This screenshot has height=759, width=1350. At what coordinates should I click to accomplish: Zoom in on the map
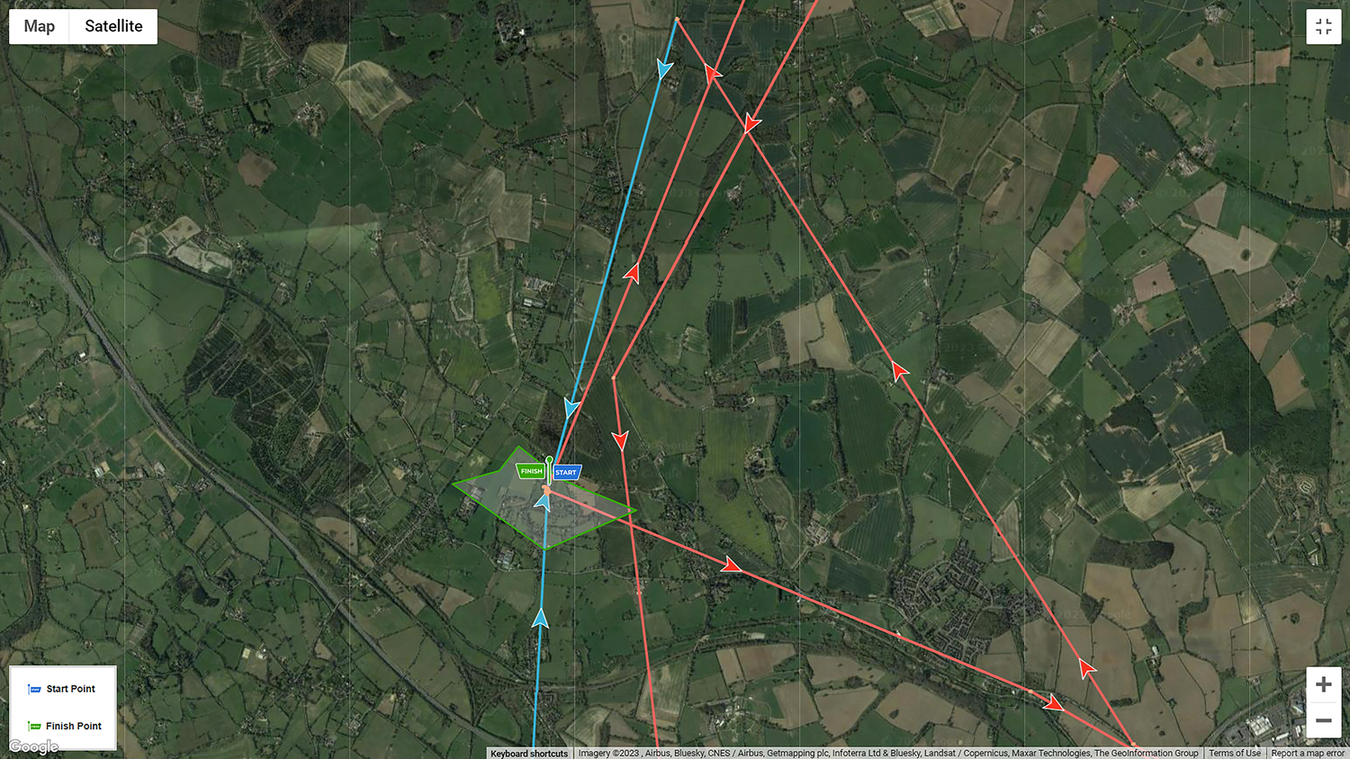[x=1323, y=685]
